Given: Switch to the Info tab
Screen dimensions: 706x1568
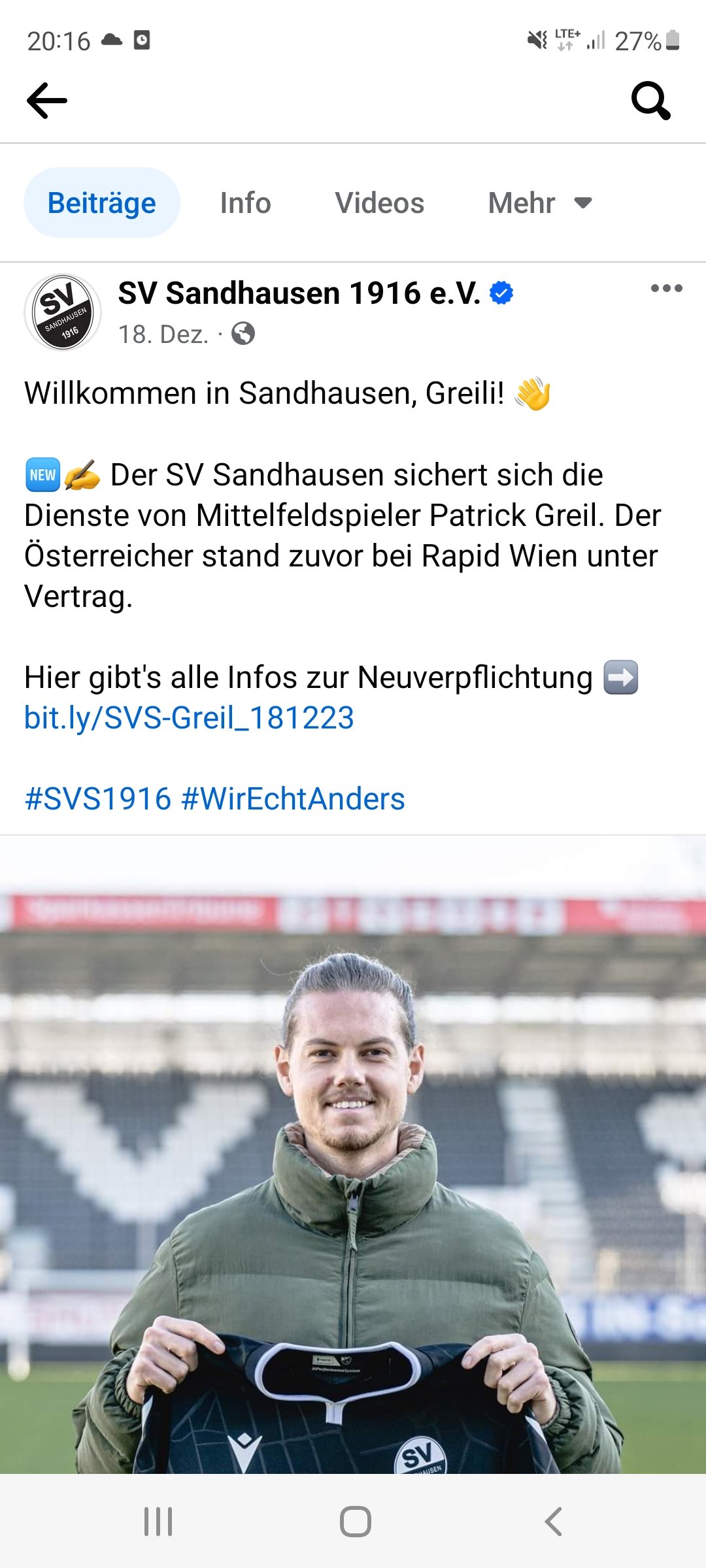Looking at the screenshot, I should point(245,203).
